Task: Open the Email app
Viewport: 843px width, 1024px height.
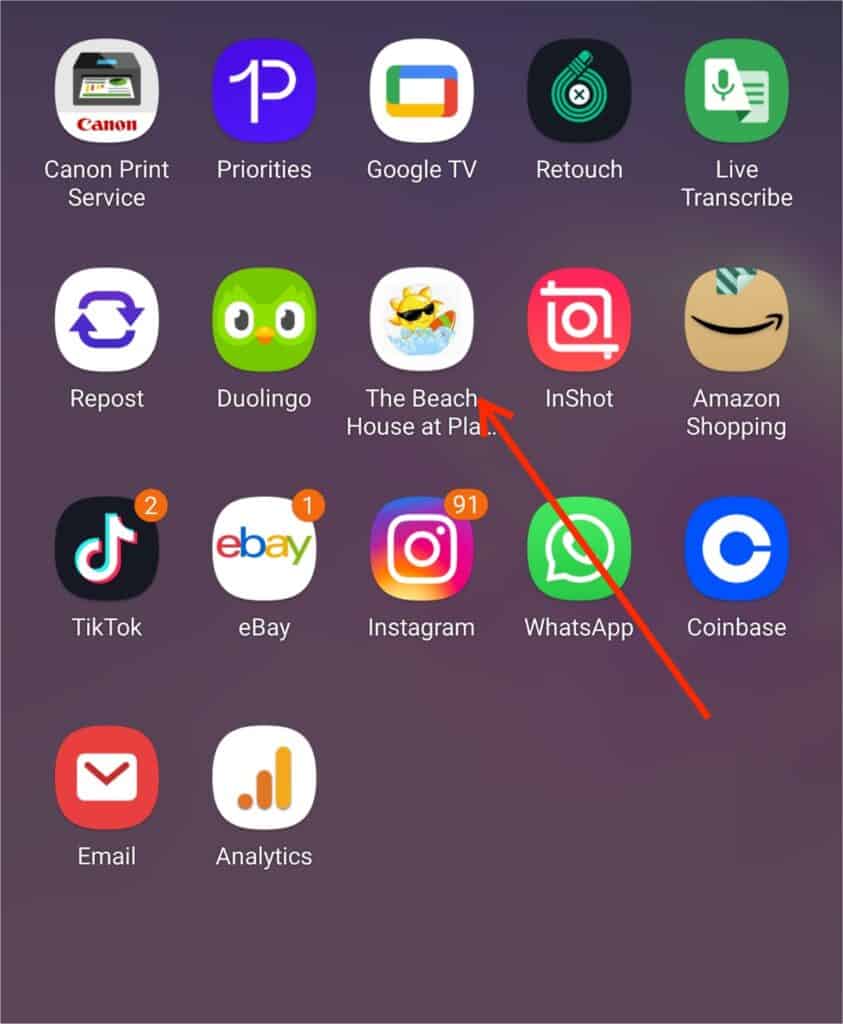Action: [106, 778]
